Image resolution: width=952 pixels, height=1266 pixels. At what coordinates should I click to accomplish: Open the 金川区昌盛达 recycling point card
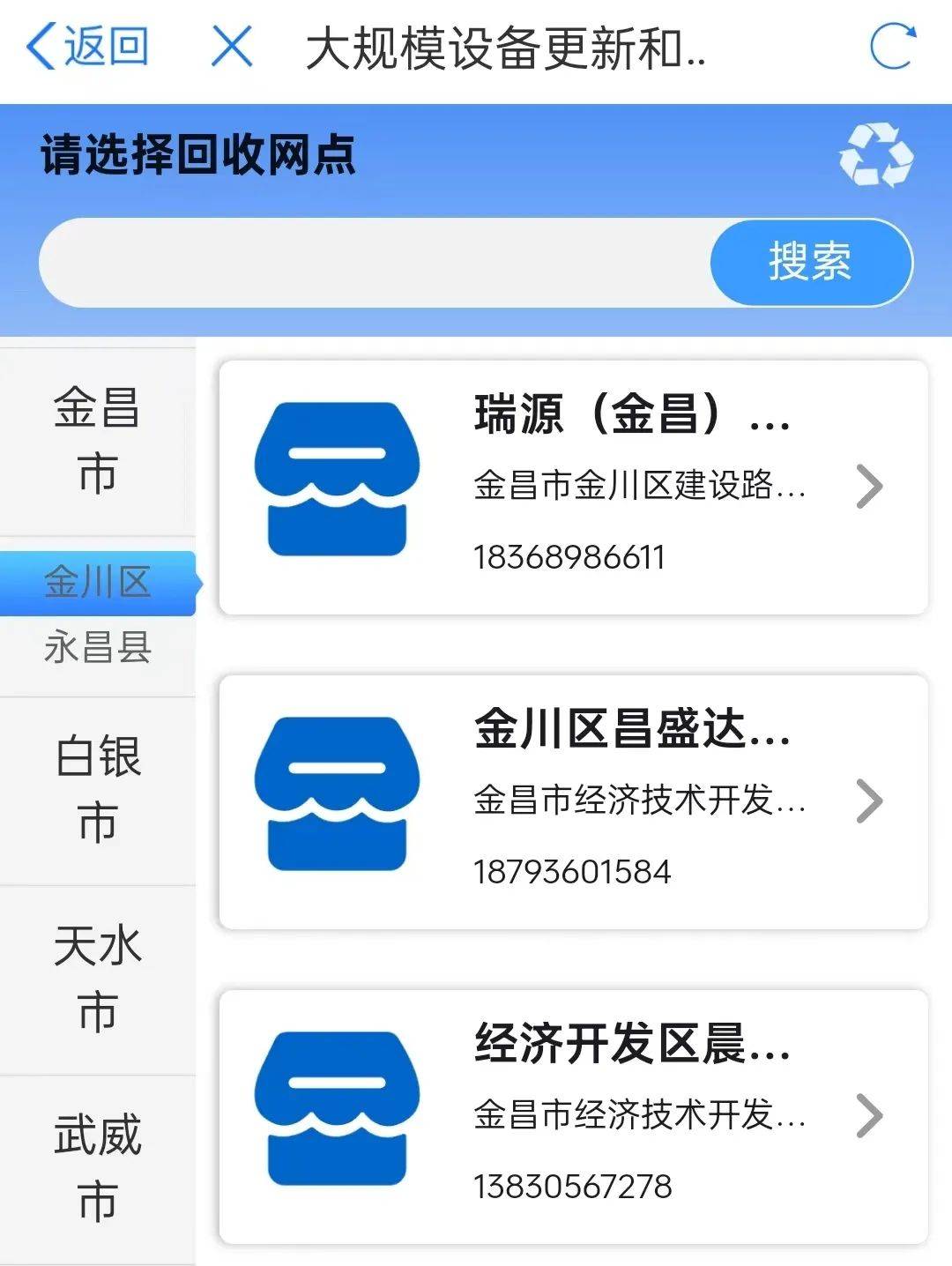pyautogui.click(x=573, y=801)
